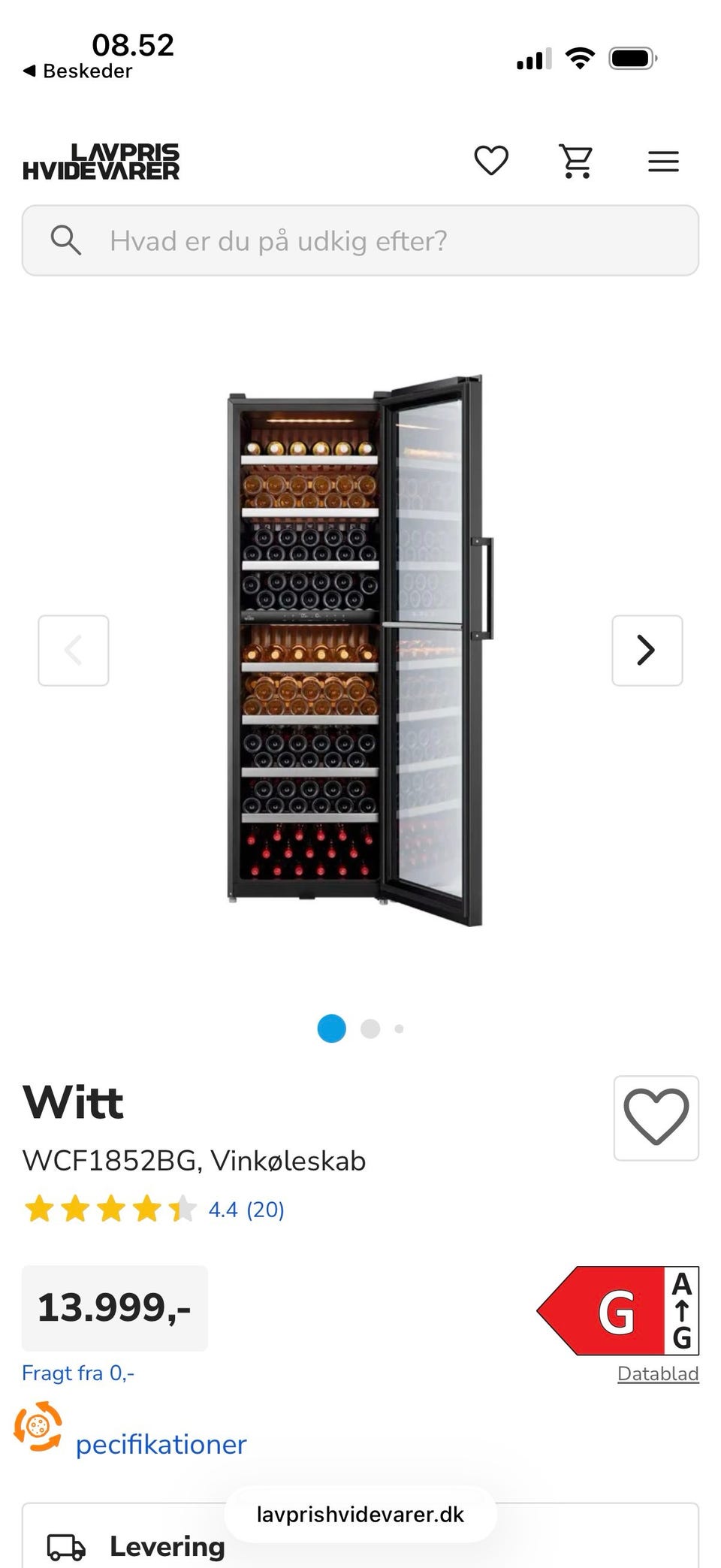Tap the energy label G badge
Viewport: 721px width, 1568px height.
[x=617, y=1310]
